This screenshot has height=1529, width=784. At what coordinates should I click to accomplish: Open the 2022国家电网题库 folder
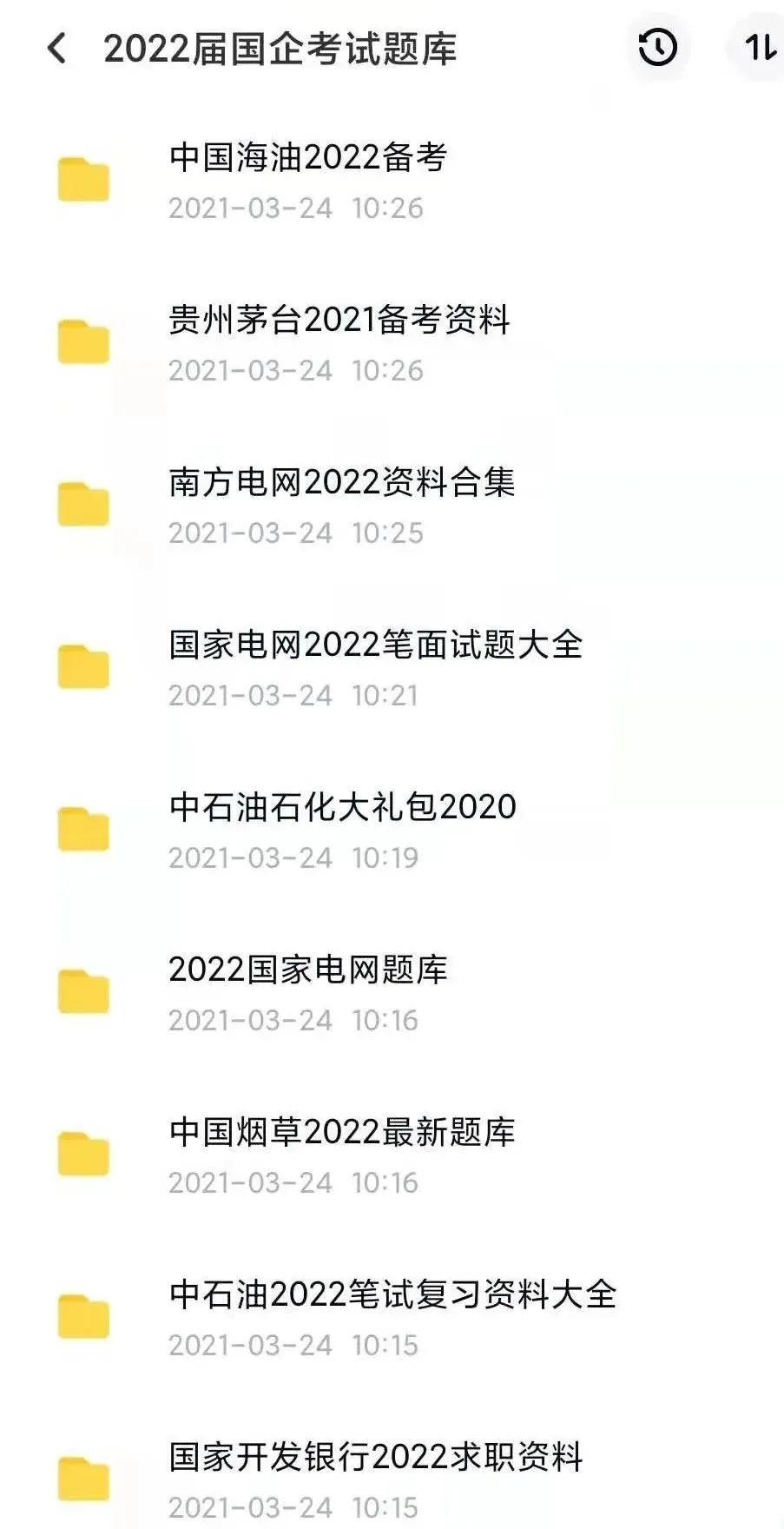pos(392,993)
